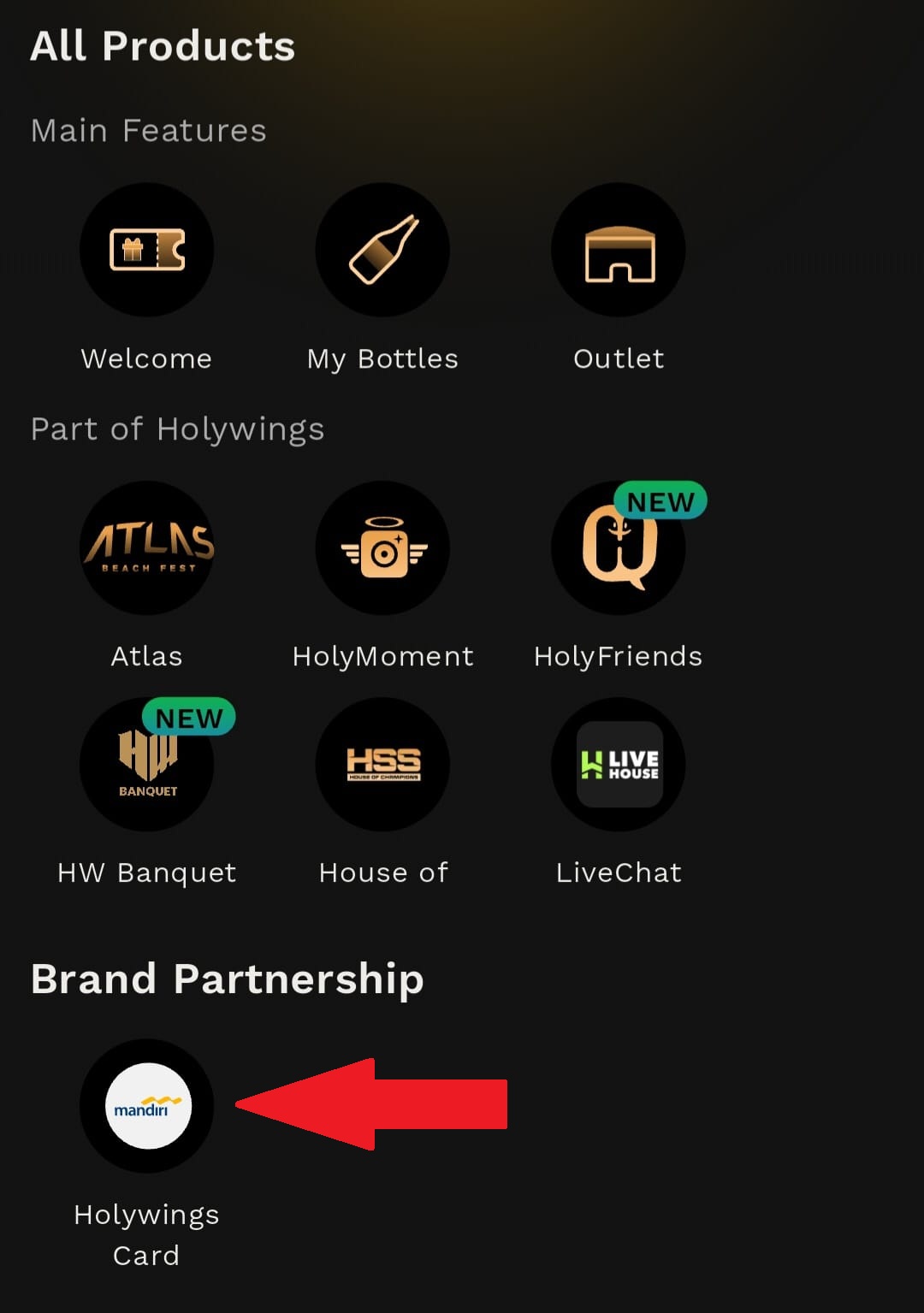Open Atlas Beach Fest
This screenshot has height=1313, width=924.
point(146,547)
